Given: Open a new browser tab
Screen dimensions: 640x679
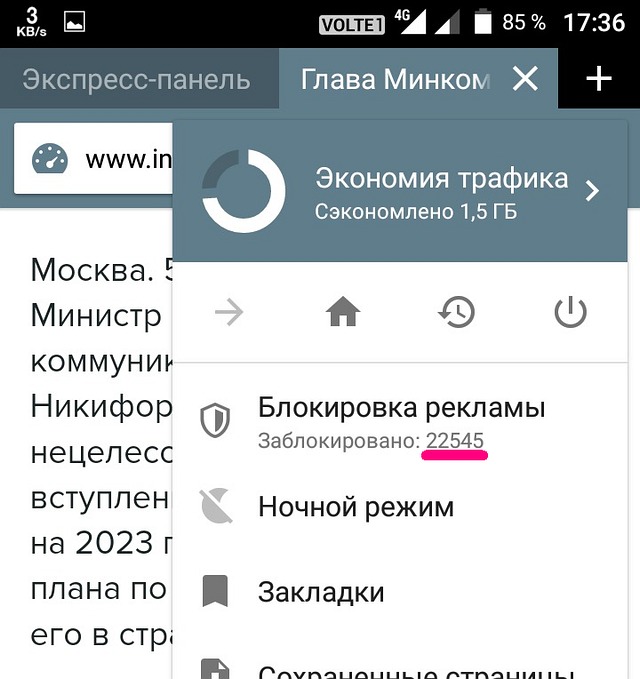Looking at the screenshot, I should [x=598, y=79].
